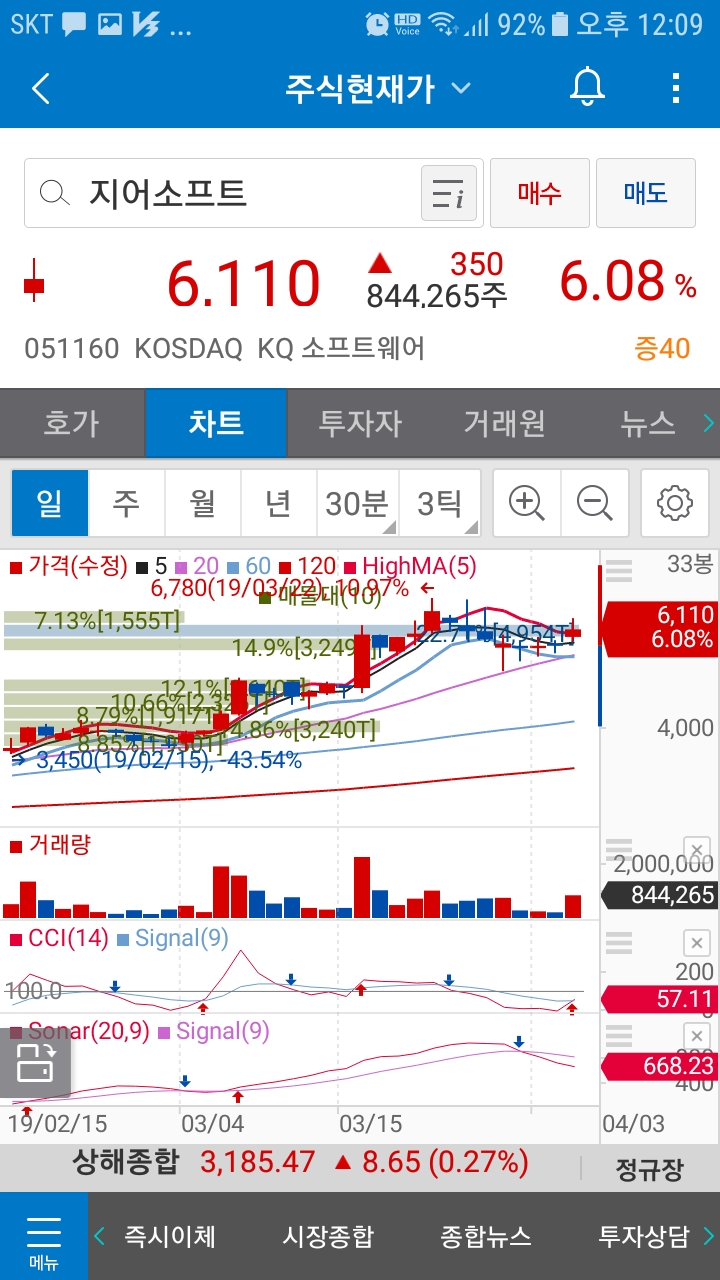Select the chart capture icon at bottom left
The width and height of the screenshot is (720, 1280).
37,1063
